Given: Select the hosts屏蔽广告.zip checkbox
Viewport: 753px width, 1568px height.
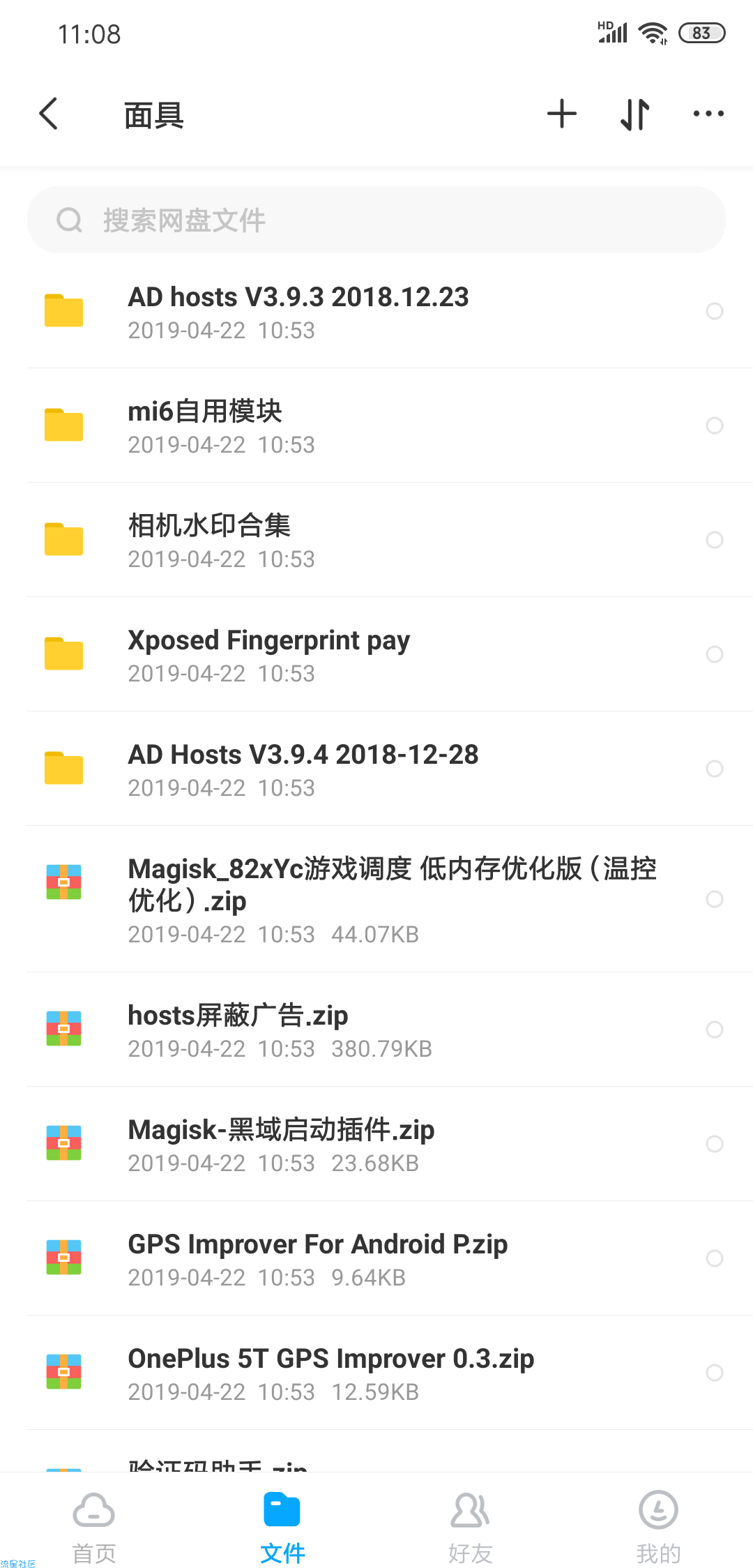Looking at the screenshot, I should coord(715,1030).
